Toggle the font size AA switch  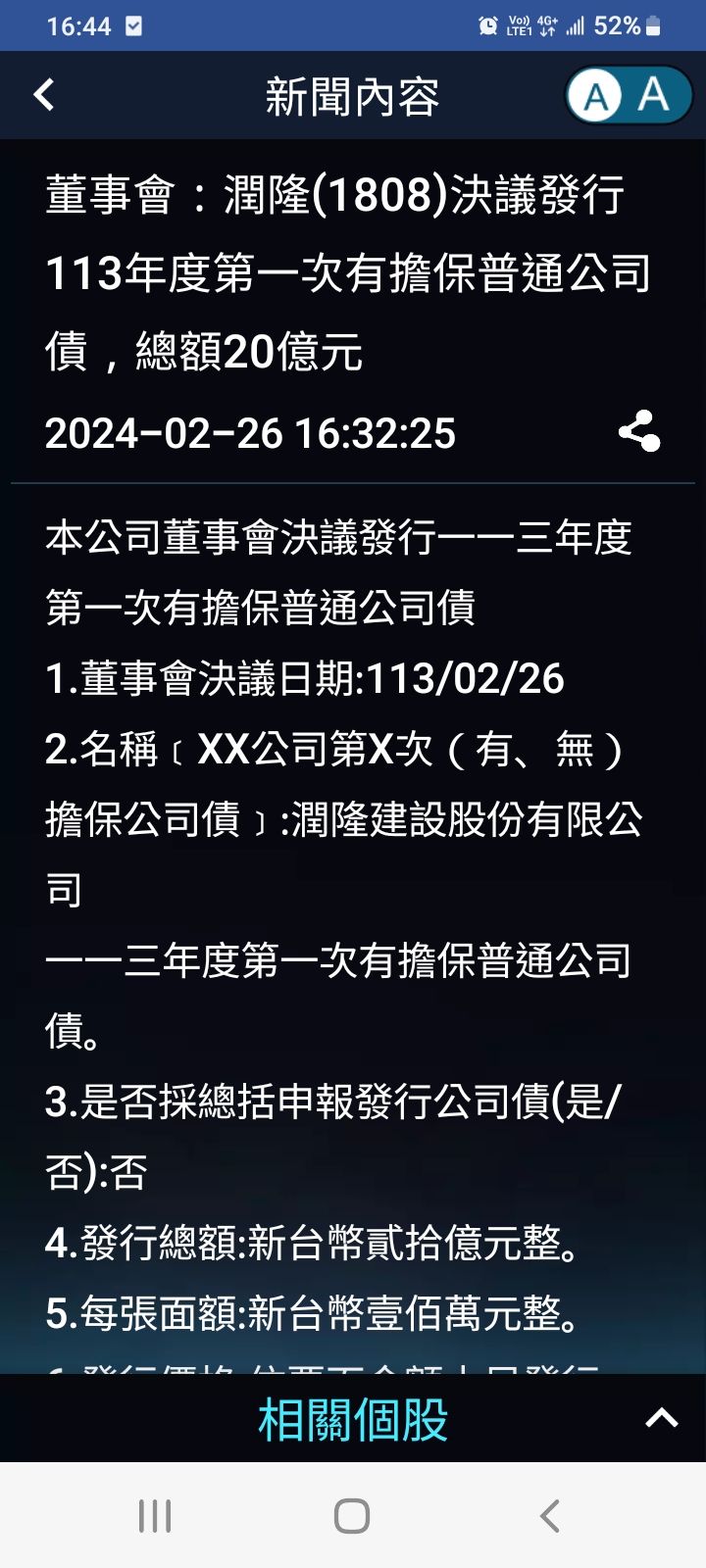pos(629,95)
